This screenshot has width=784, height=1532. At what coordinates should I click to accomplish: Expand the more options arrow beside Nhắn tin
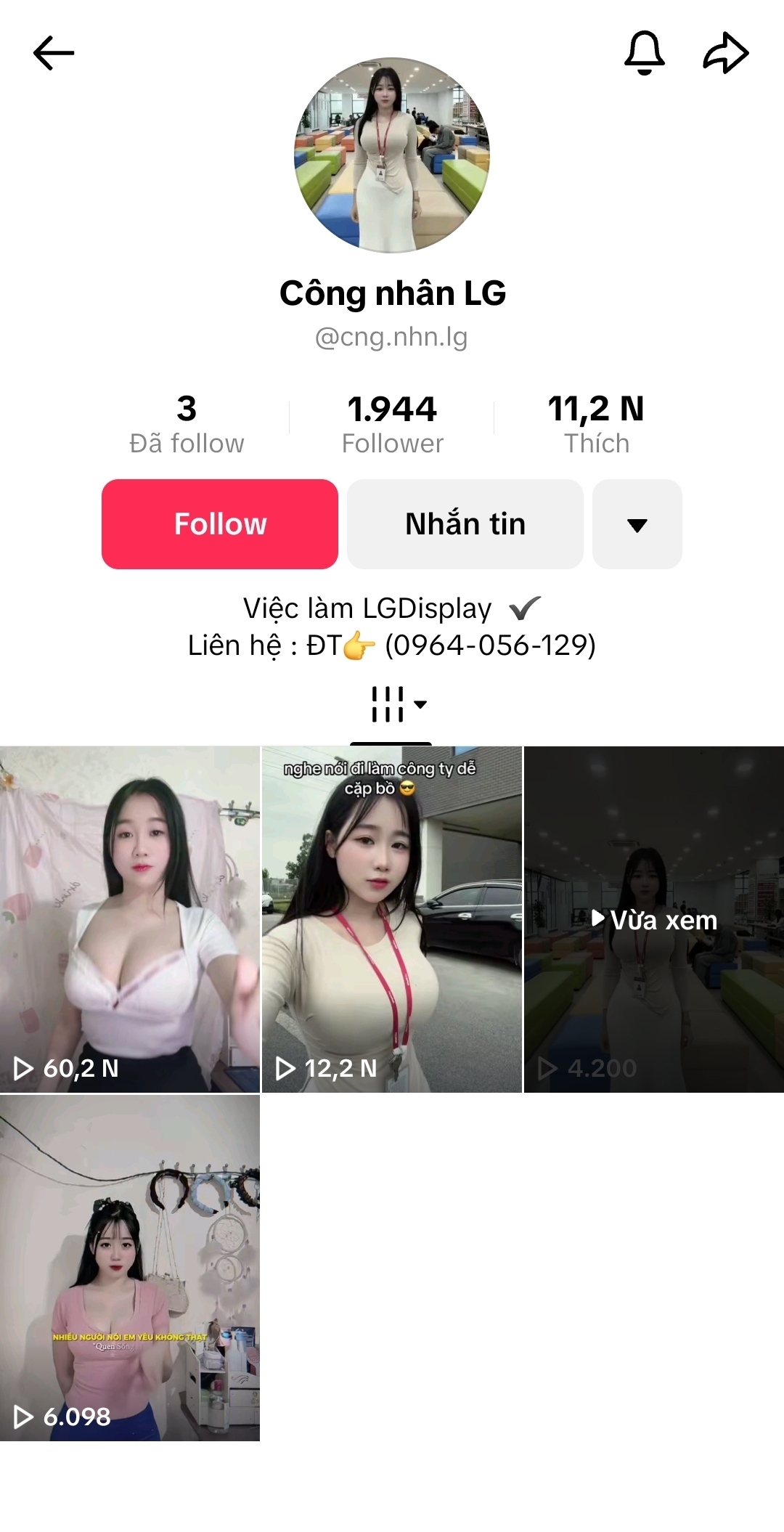pos(637,523)
